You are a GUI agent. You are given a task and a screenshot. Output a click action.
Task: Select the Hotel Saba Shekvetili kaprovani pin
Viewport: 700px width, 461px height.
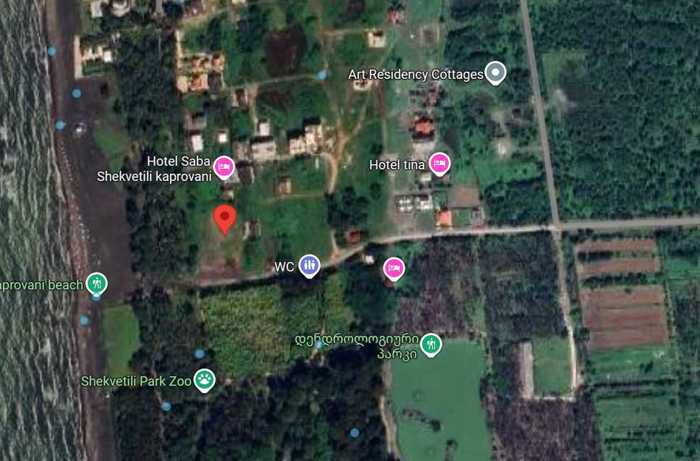click(224, 167)
